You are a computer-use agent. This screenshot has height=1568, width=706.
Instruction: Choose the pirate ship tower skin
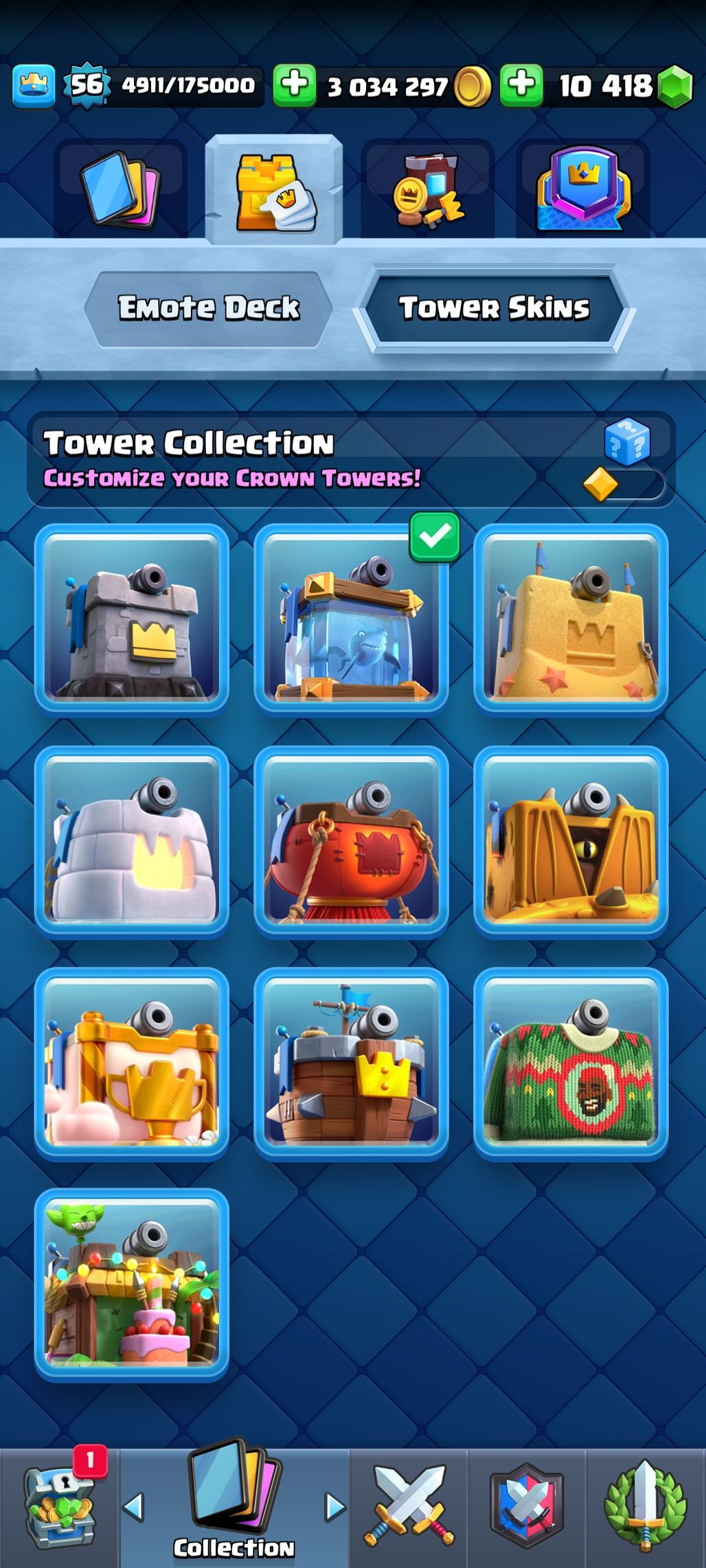[x=351, y=1063]
